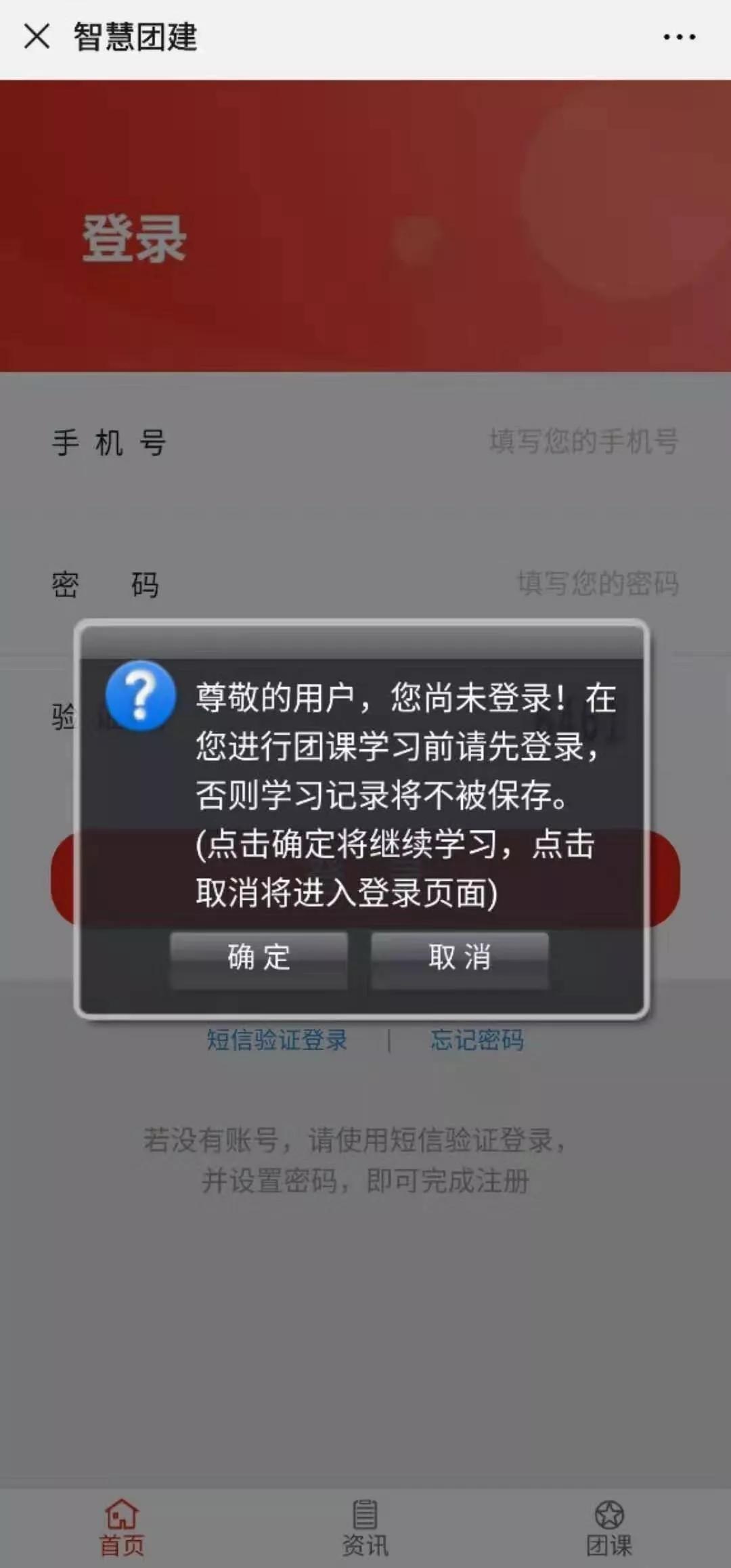Viewport: 731px width, 1568px height.
Task: Tap 确定 to continue studying
Action: click(259, 959)
